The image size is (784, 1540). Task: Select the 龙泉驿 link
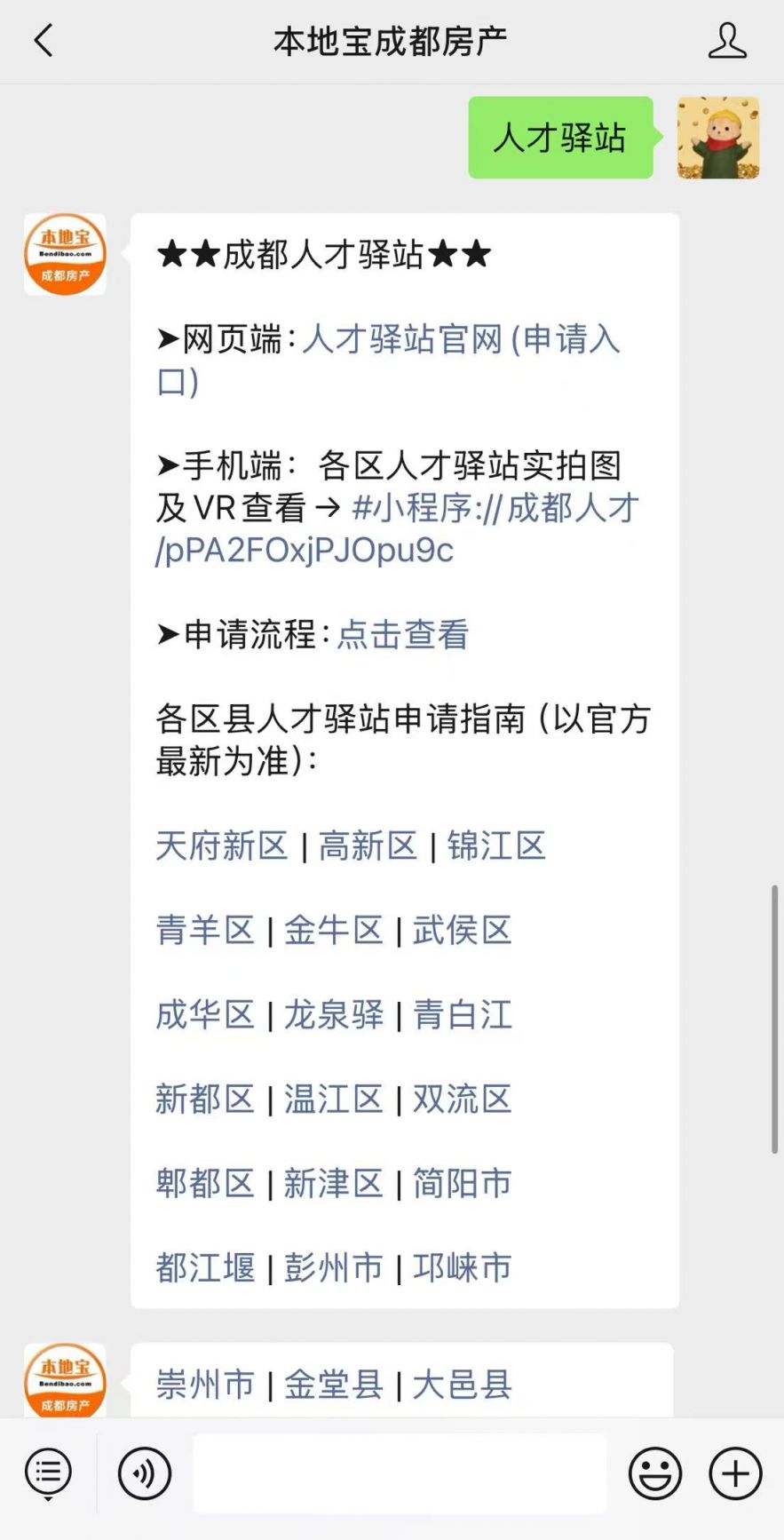coord(334,1015)
